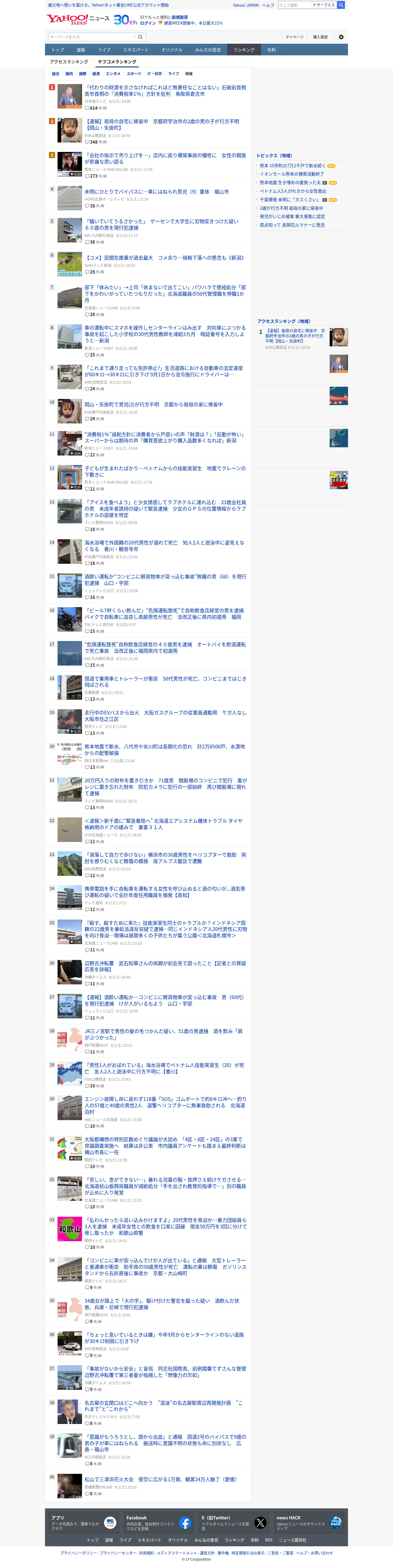This screenshot has height=1568, width=393.
Task: Filter ranking by 経済 category
Action: click(x=96, y=74)
